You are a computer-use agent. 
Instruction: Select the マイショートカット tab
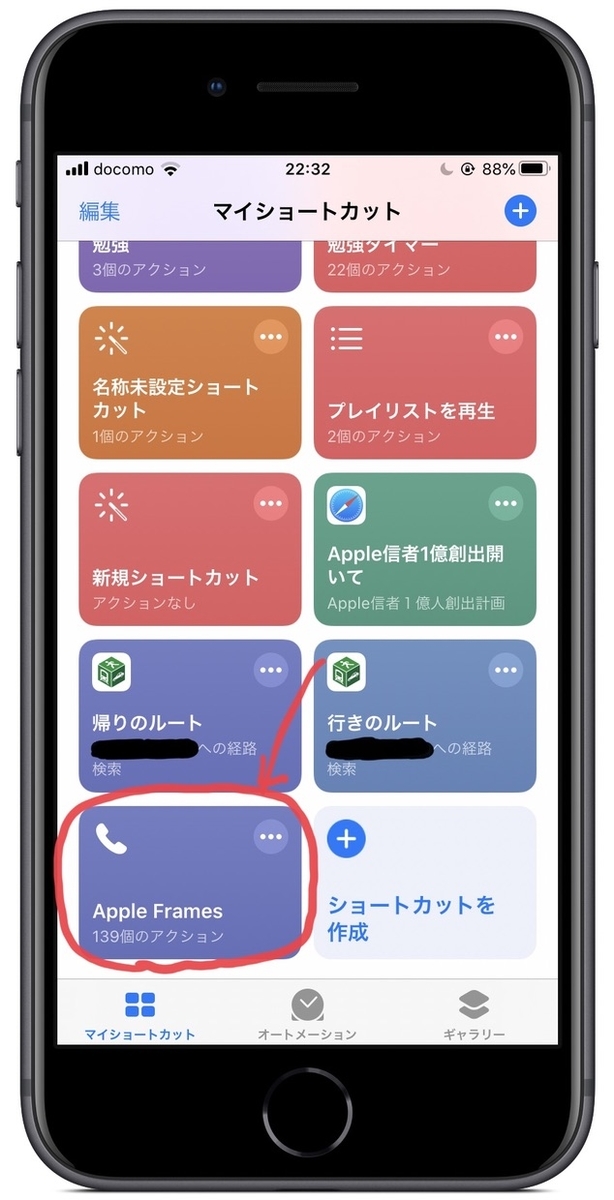[140, 1015]
